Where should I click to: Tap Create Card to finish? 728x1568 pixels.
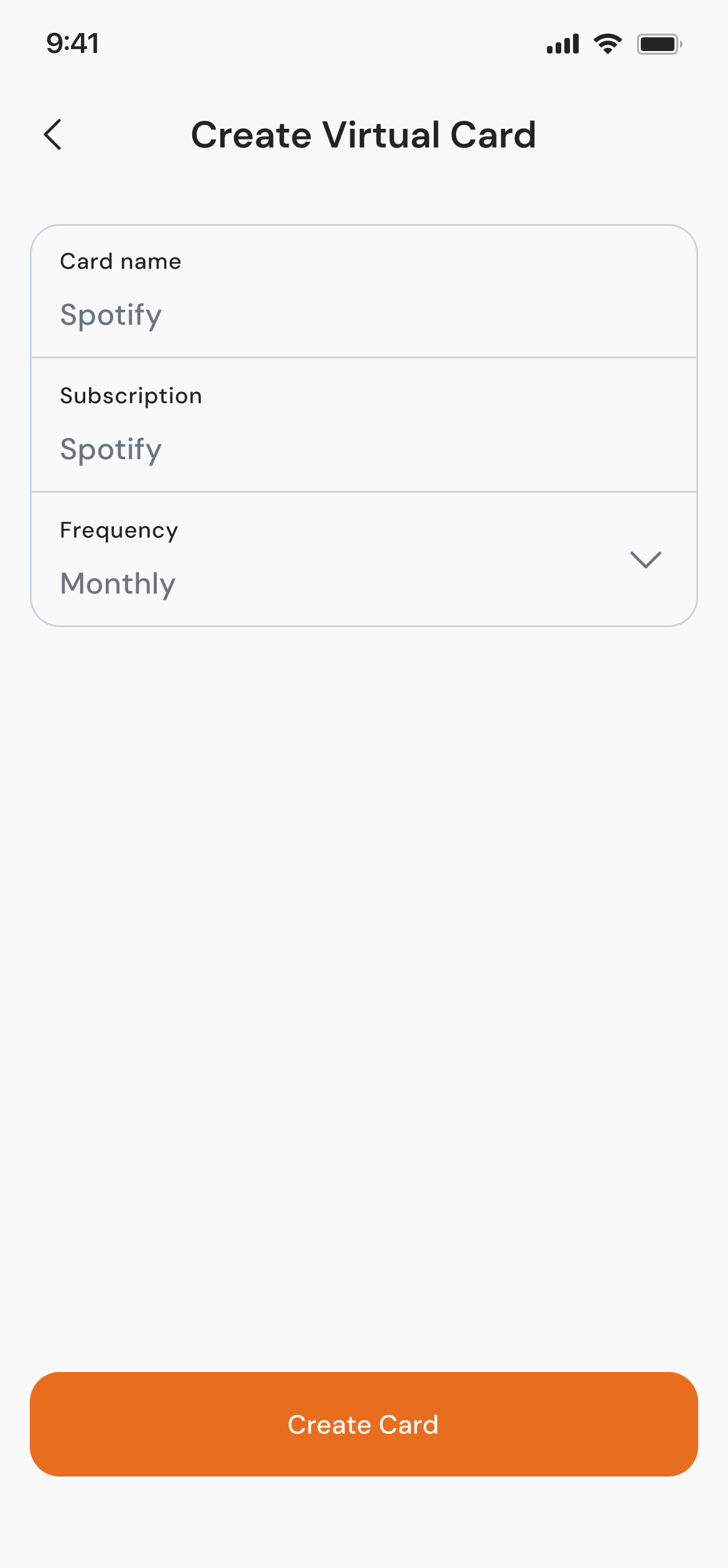click(363, 1424)
